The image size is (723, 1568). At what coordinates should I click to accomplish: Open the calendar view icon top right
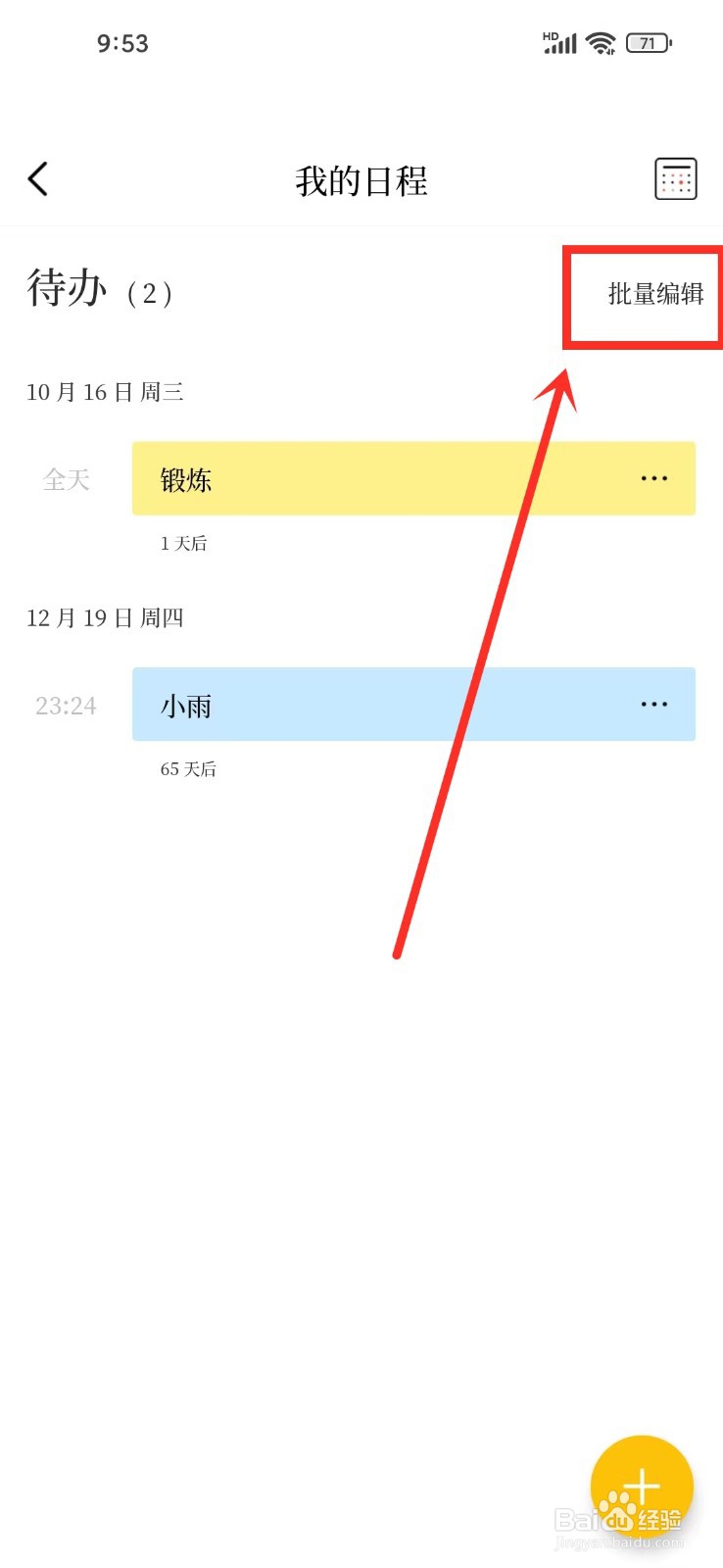click(676, 178)
